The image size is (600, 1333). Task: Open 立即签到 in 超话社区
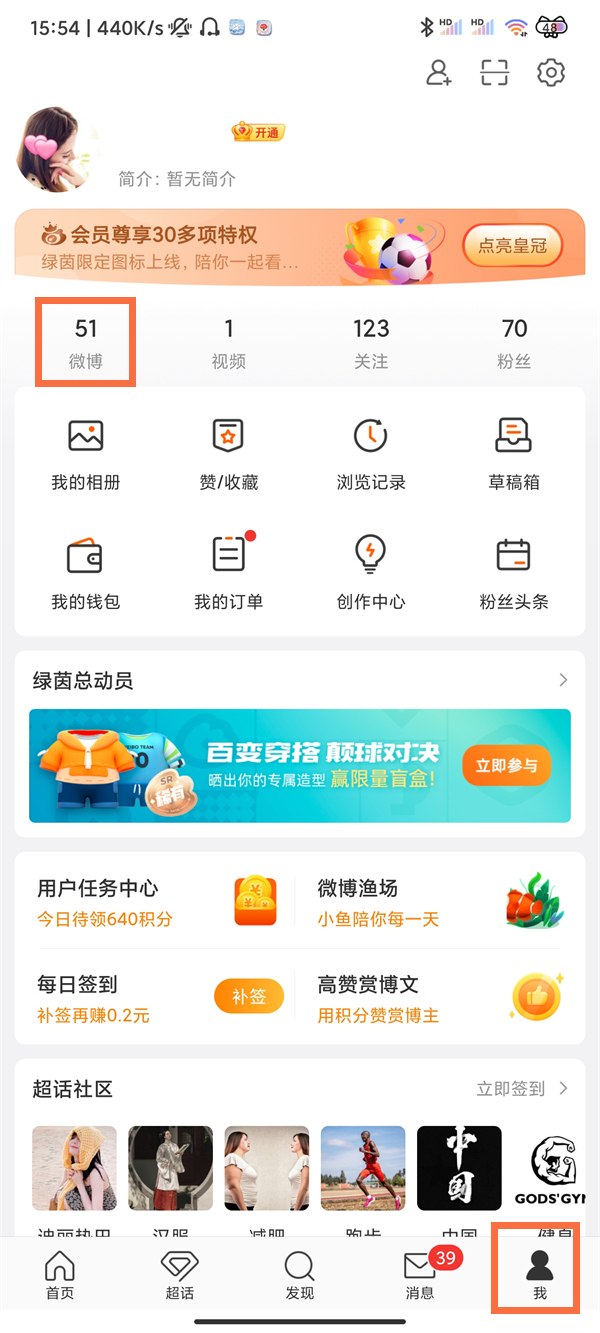point(522,1088)
